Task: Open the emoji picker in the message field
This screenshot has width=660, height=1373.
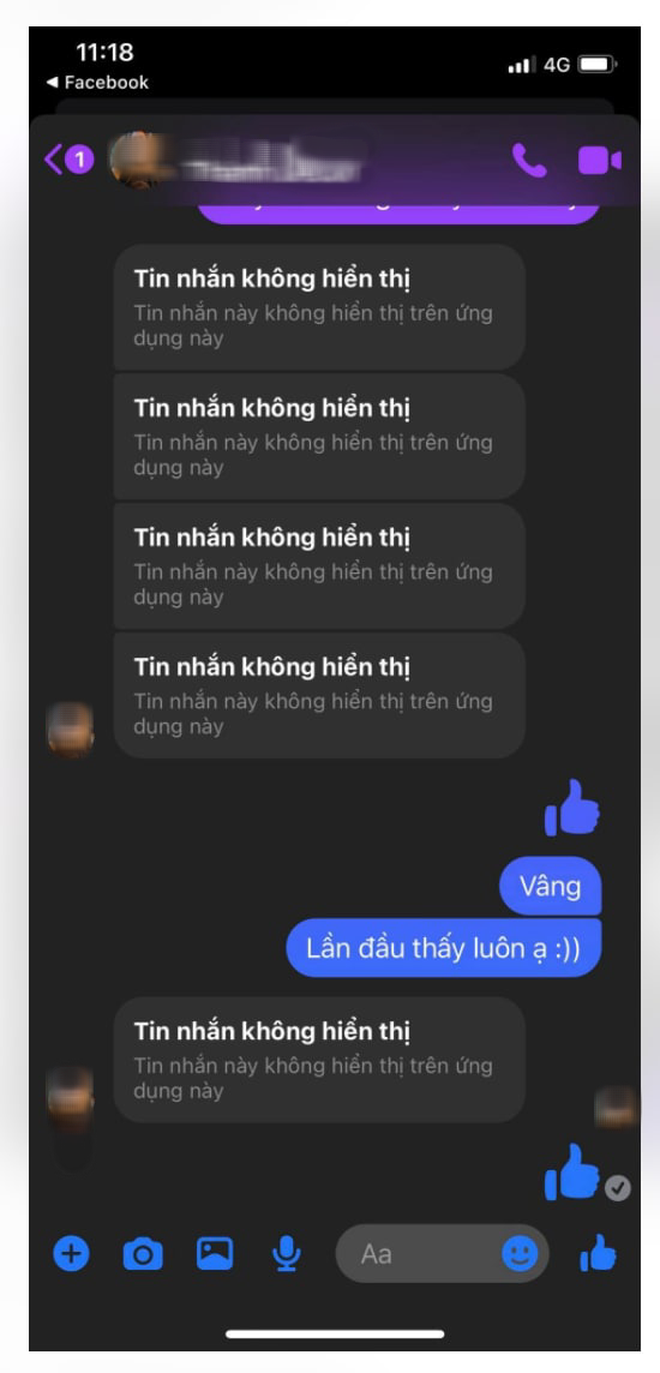Action: pos(520,1253)
